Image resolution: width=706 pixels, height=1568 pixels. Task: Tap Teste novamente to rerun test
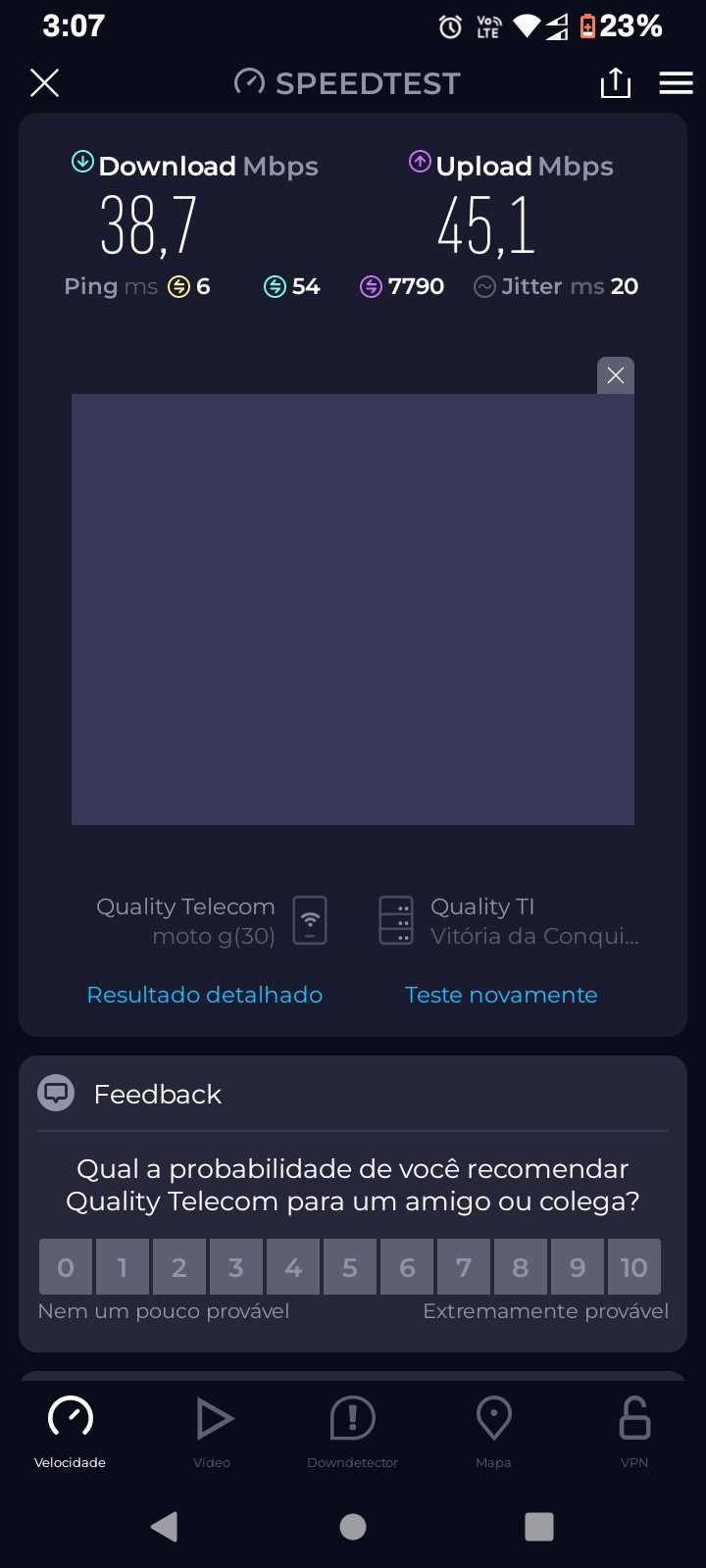(x=501, y=995)
